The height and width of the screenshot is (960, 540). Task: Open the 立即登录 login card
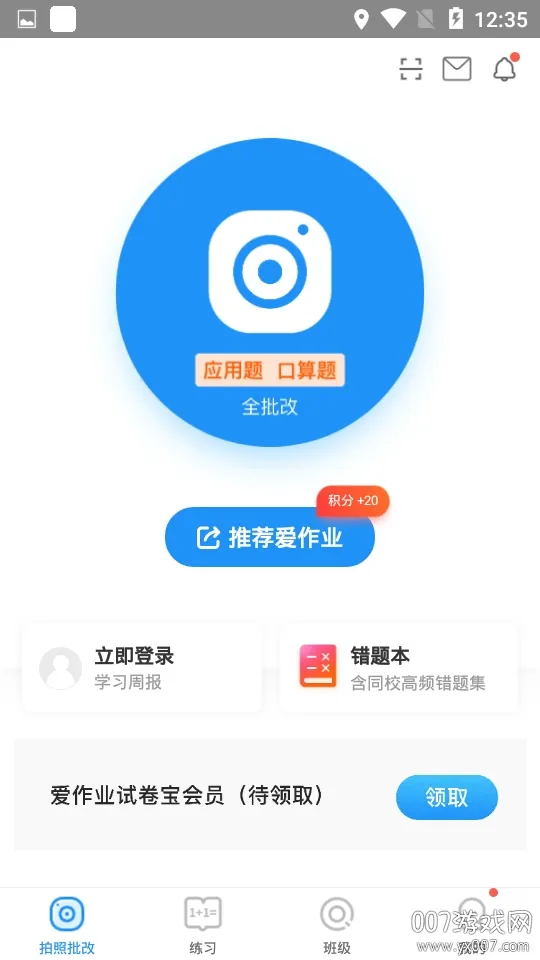pos(141,667)
